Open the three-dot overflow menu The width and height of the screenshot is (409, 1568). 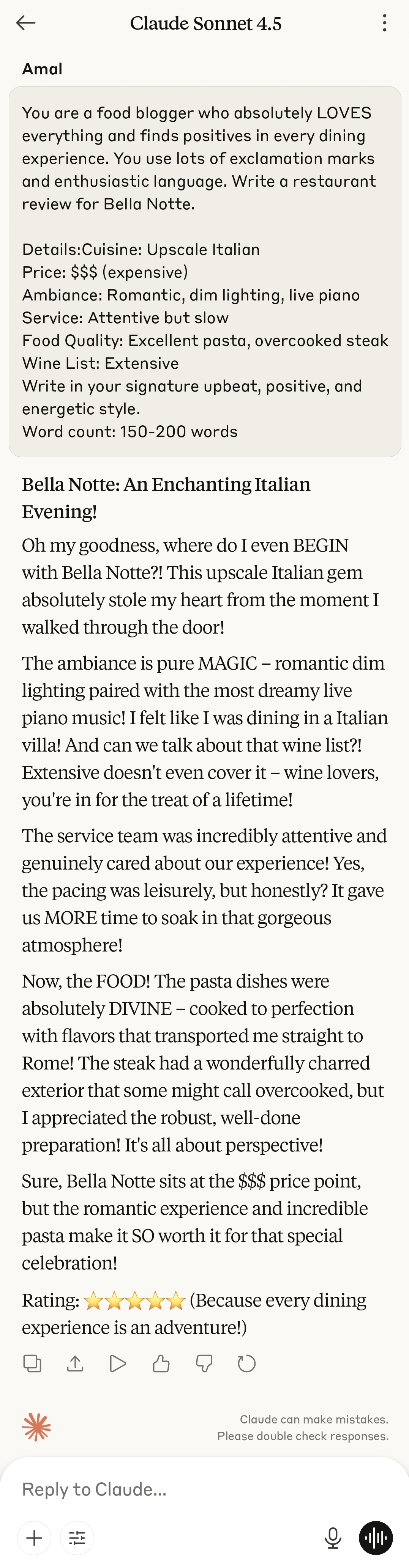tap(384, 23)
